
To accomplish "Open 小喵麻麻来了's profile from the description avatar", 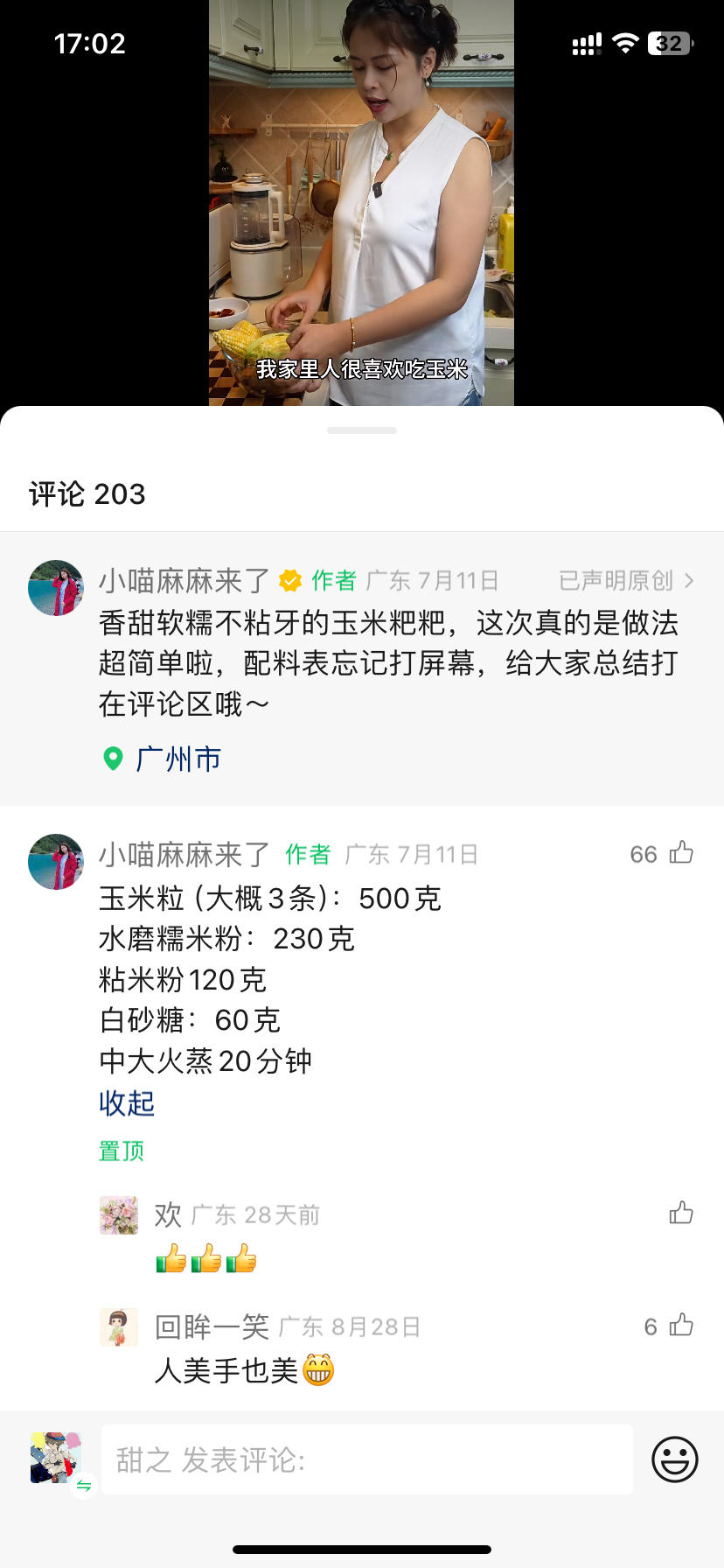I will point(56,588).
